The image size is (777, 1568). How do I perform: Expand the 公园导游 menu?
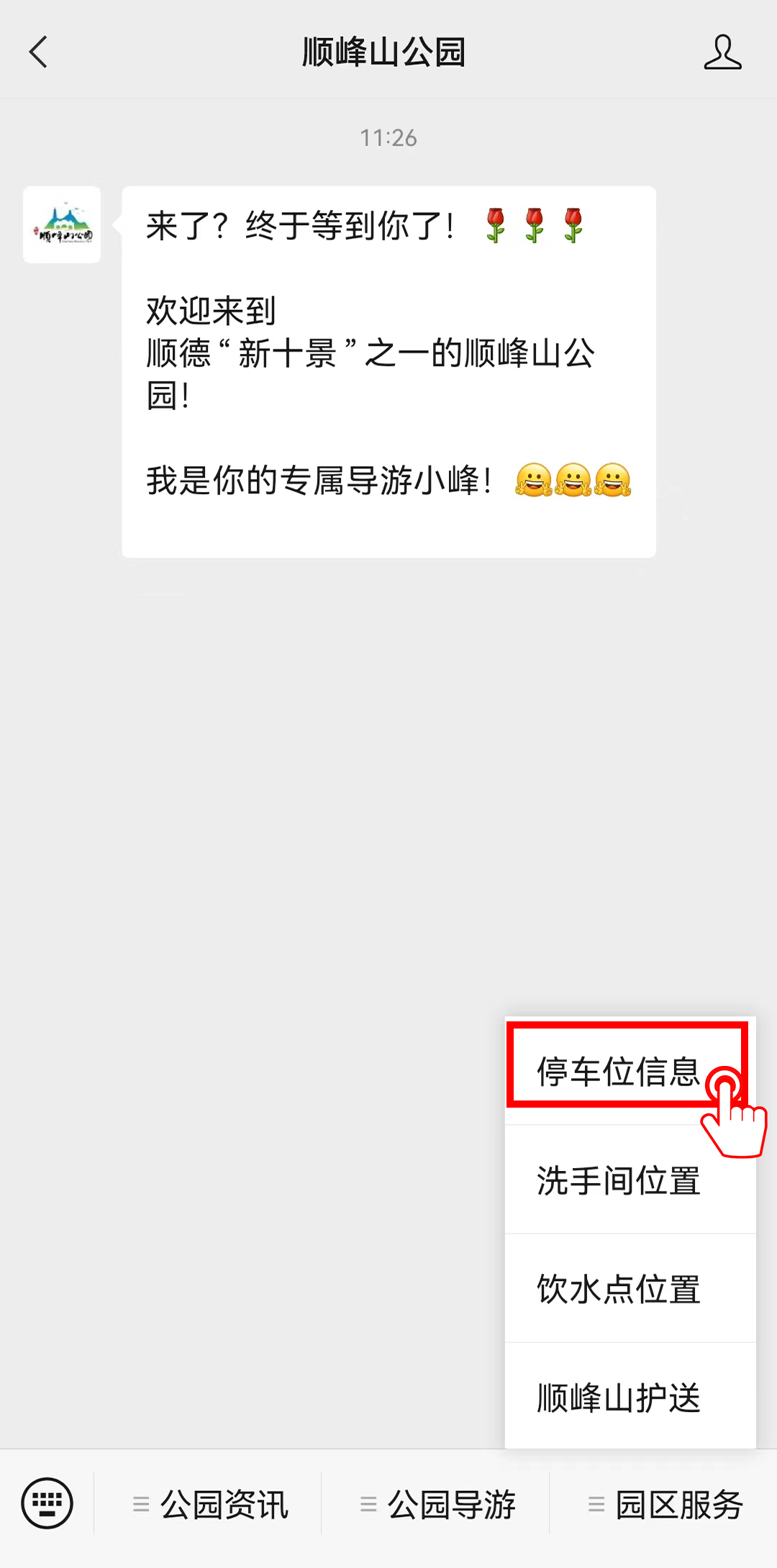tap(437, 1505)
